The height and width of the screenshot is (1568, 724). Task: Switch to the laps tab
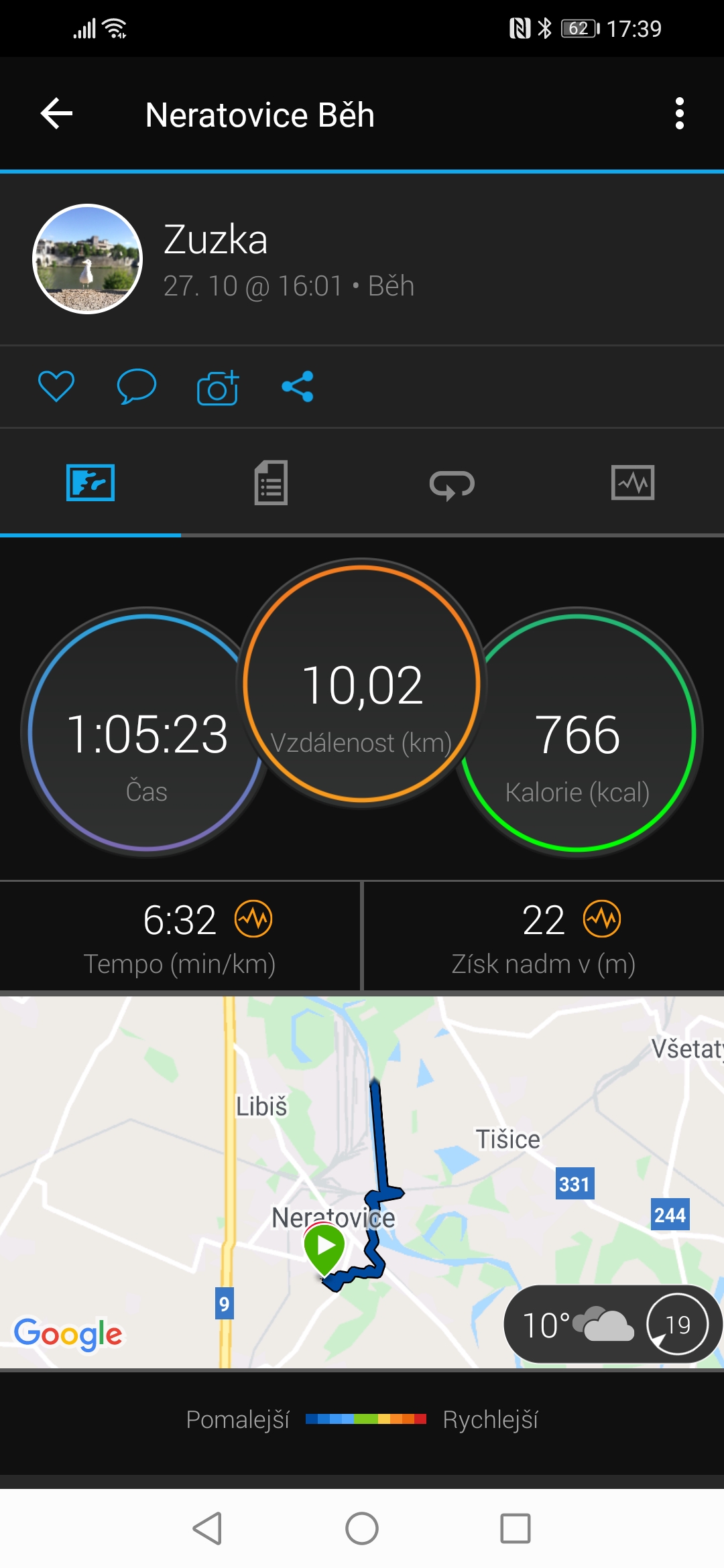pyautogui.click(x=452, y=484)
